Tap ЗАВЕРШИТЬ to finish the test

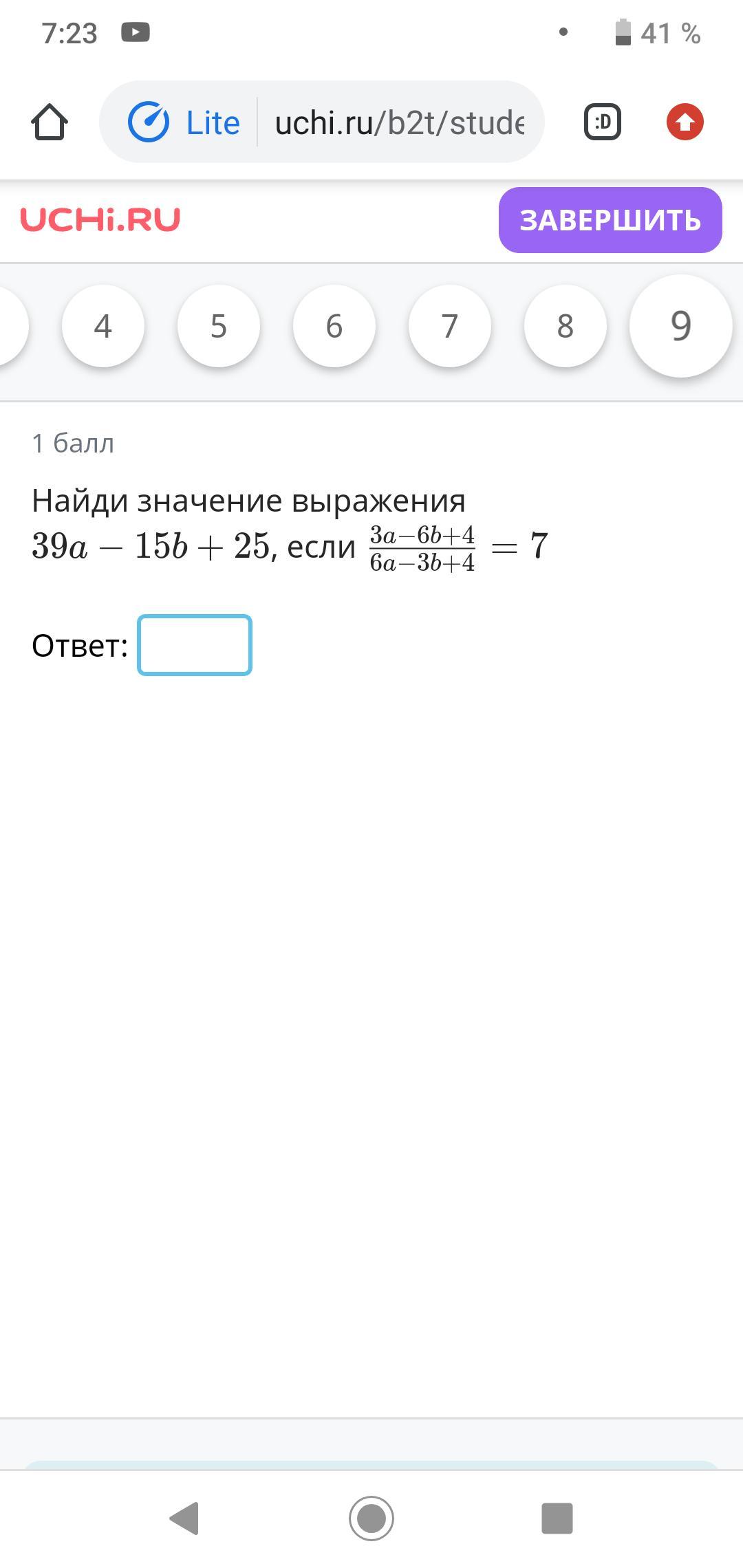[610, 220]
